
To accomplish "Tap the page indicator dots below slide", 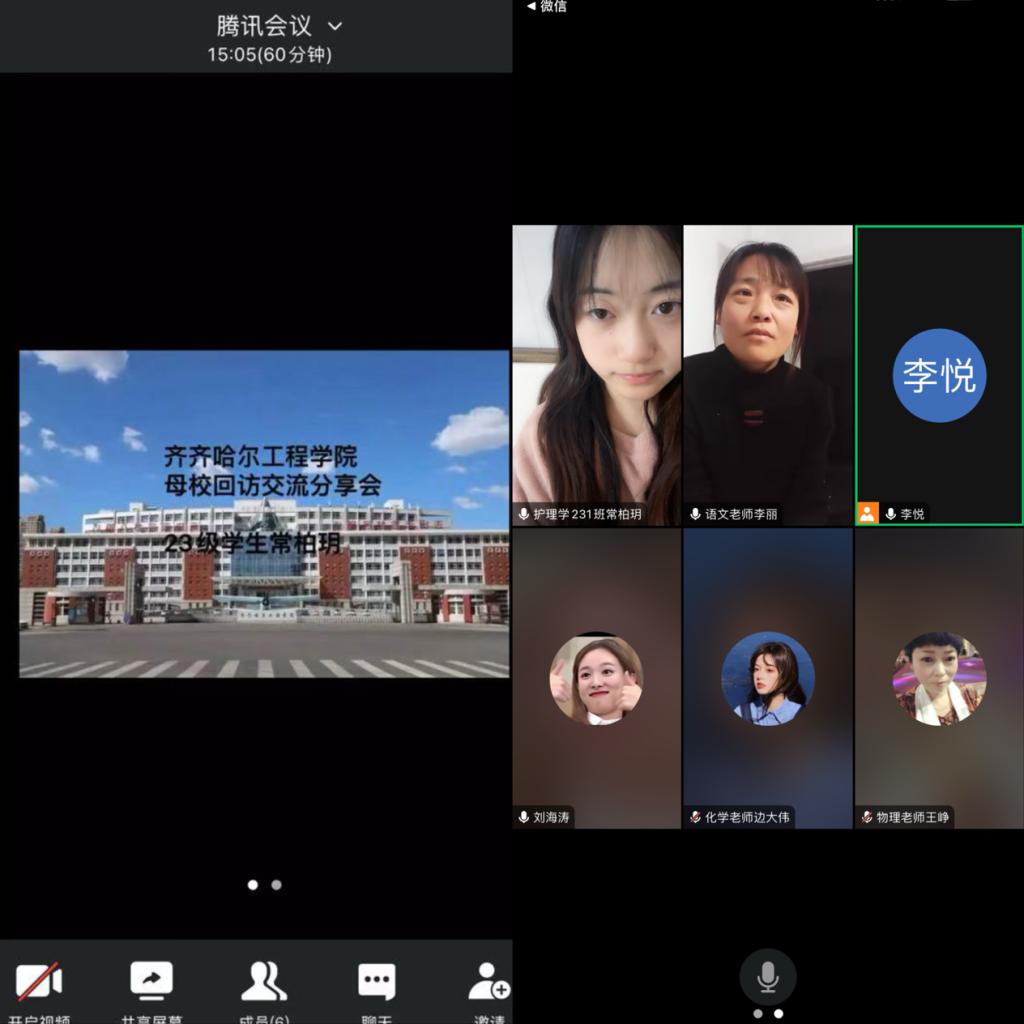I will (264, 885).
